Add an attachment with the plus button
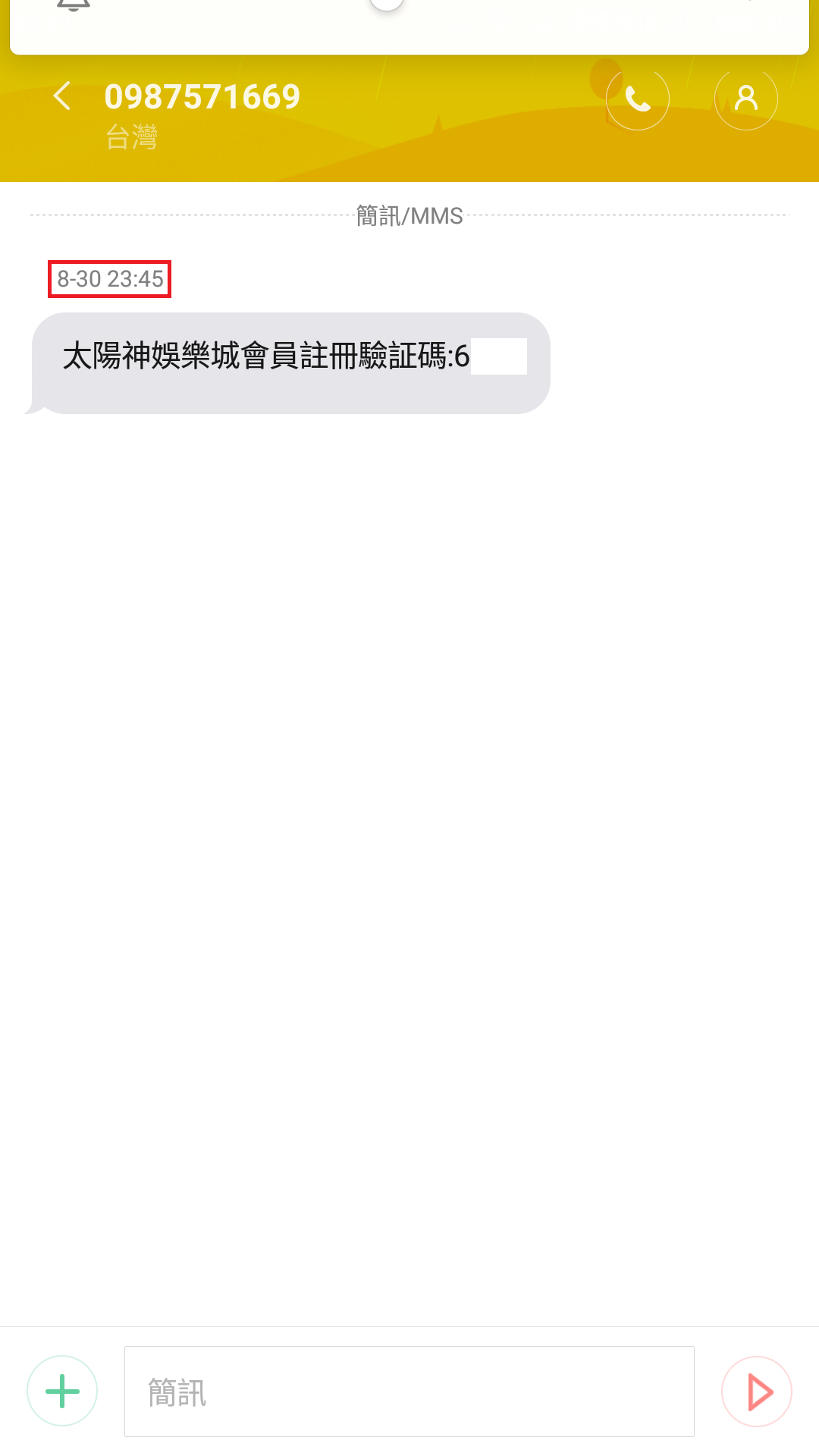Screen dimensions: 819x1456 (x=62, y=1391)
